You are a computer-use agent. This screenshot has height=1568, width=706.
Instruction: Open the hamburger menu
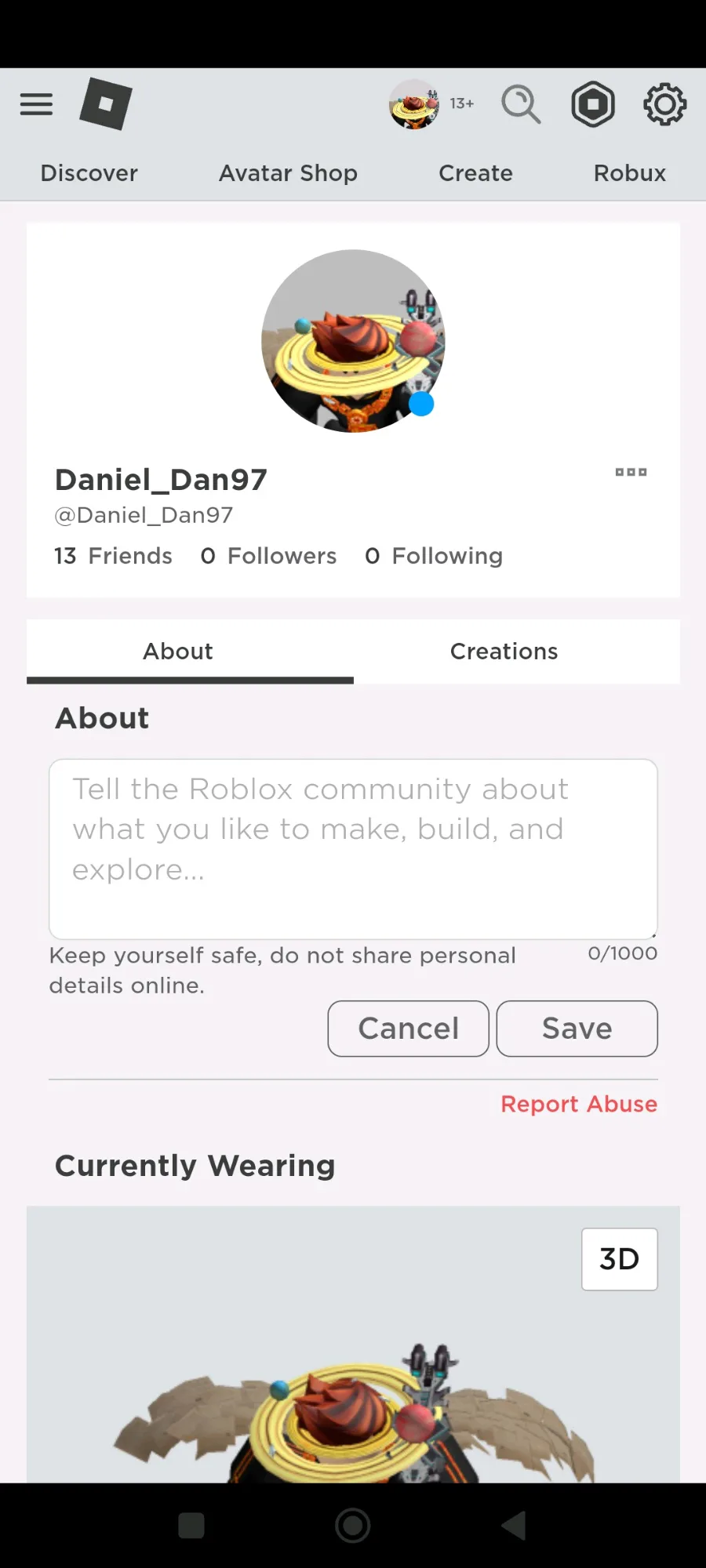pyautogui.click(x=36, y=103)
